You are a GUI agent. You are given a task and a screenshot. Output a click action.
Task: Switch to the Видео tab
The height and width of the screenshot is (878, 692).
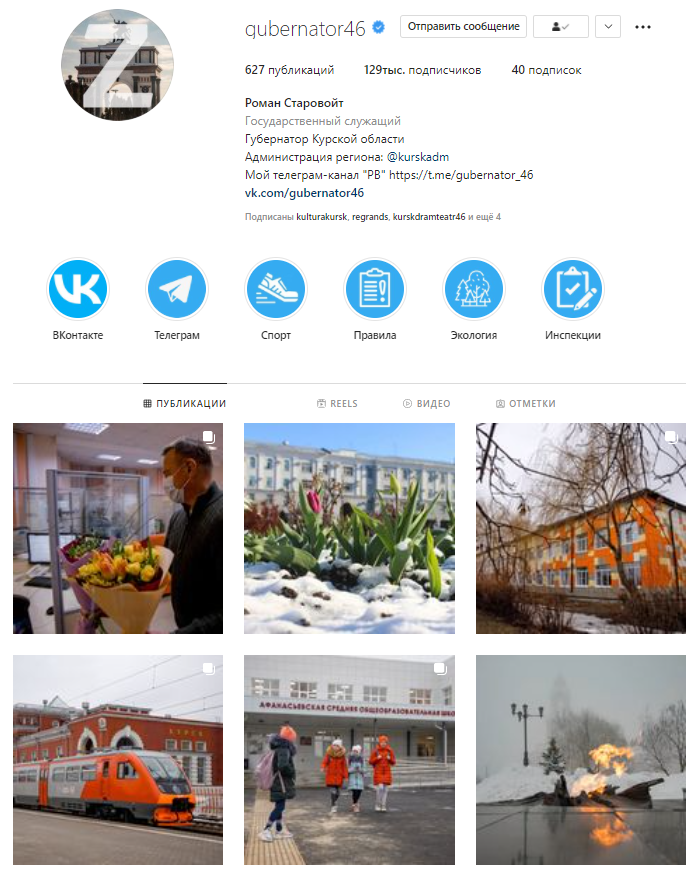coord(426,404)
